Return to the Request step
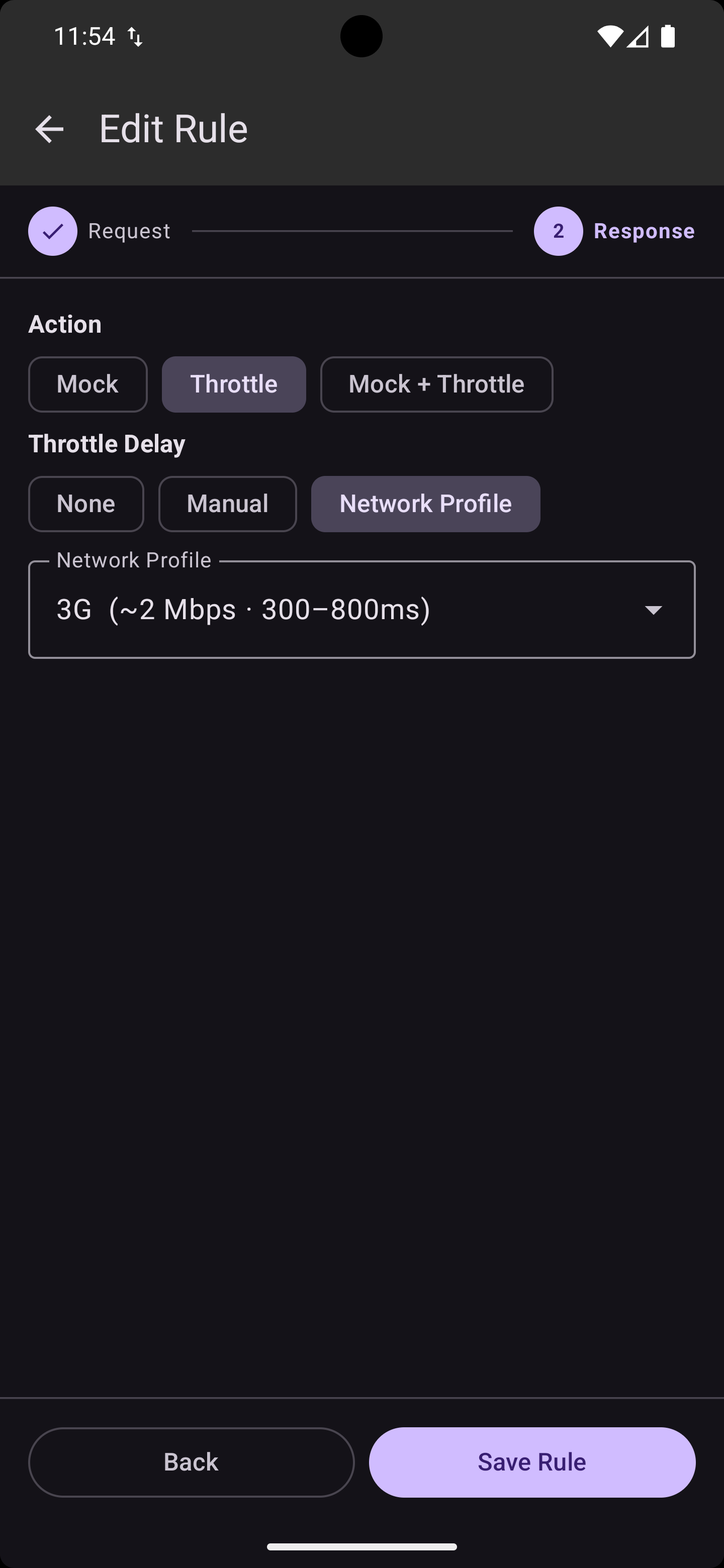Screen dimensions: 724x1568 pyautogui.click(x=129, y=231)
